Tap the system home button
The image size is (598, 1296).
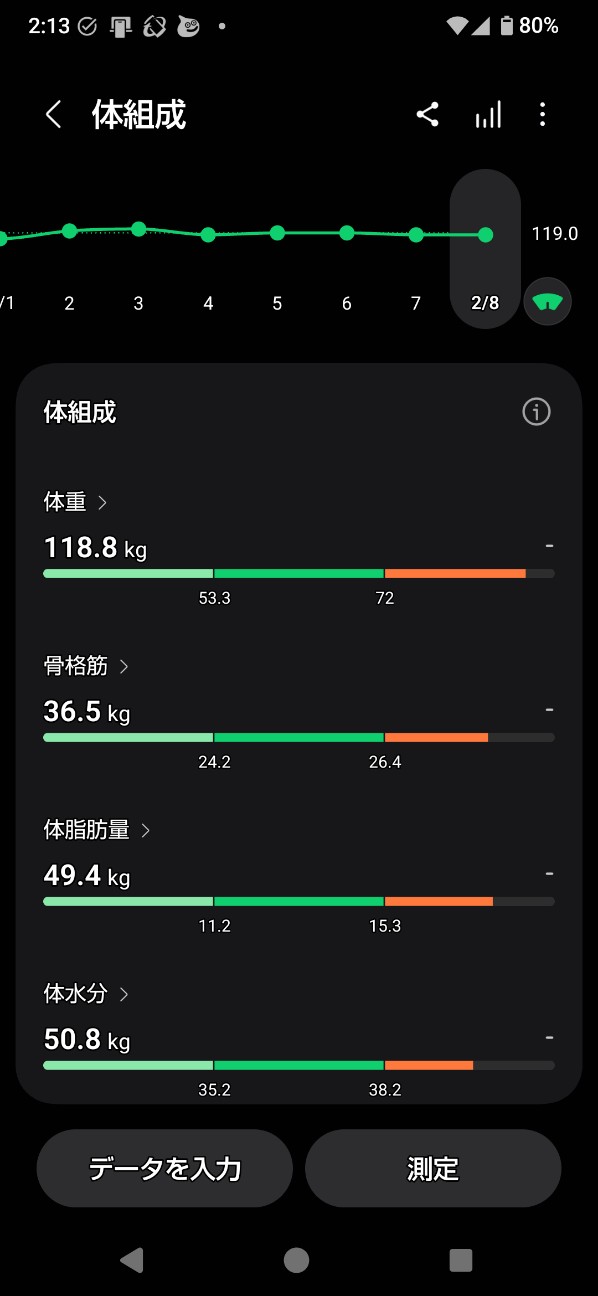pos(296,1260)
